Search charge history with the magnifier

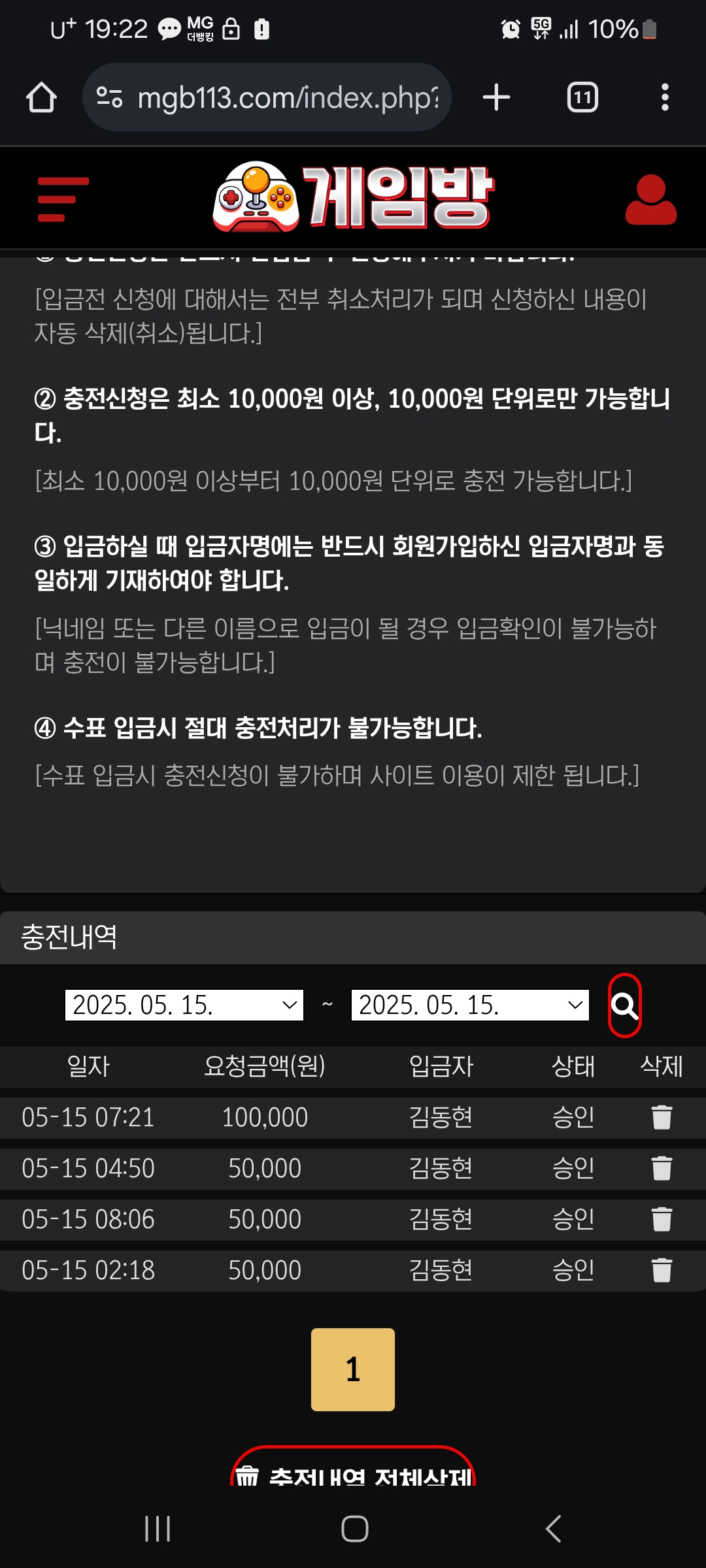coord(624,1005)
